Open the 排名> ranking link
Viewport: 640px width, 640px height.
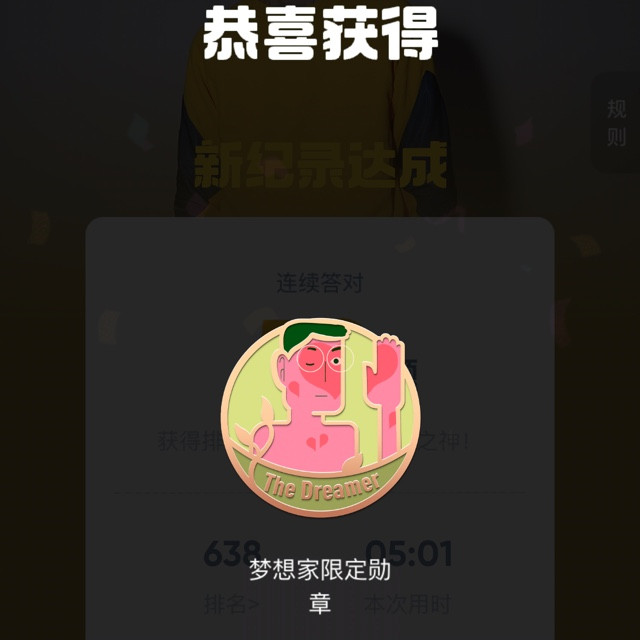point(232,604)
